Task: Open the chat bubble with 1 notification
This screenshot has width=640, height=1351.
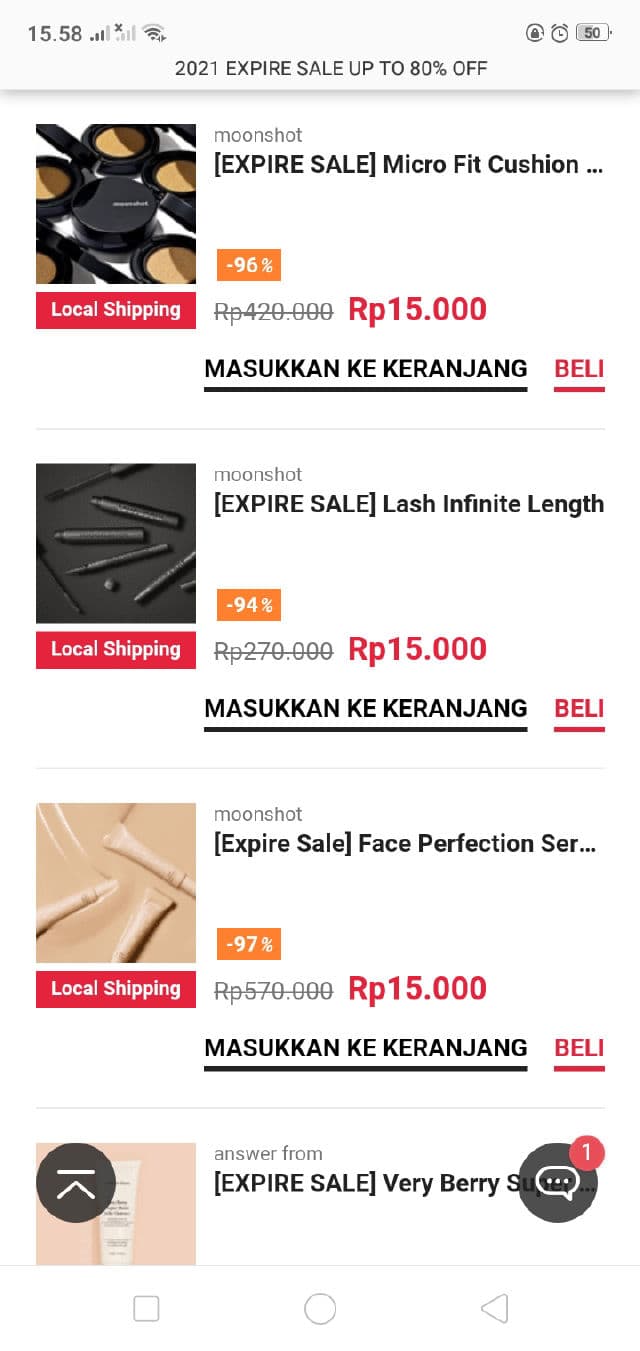Action: [557, 1183]
